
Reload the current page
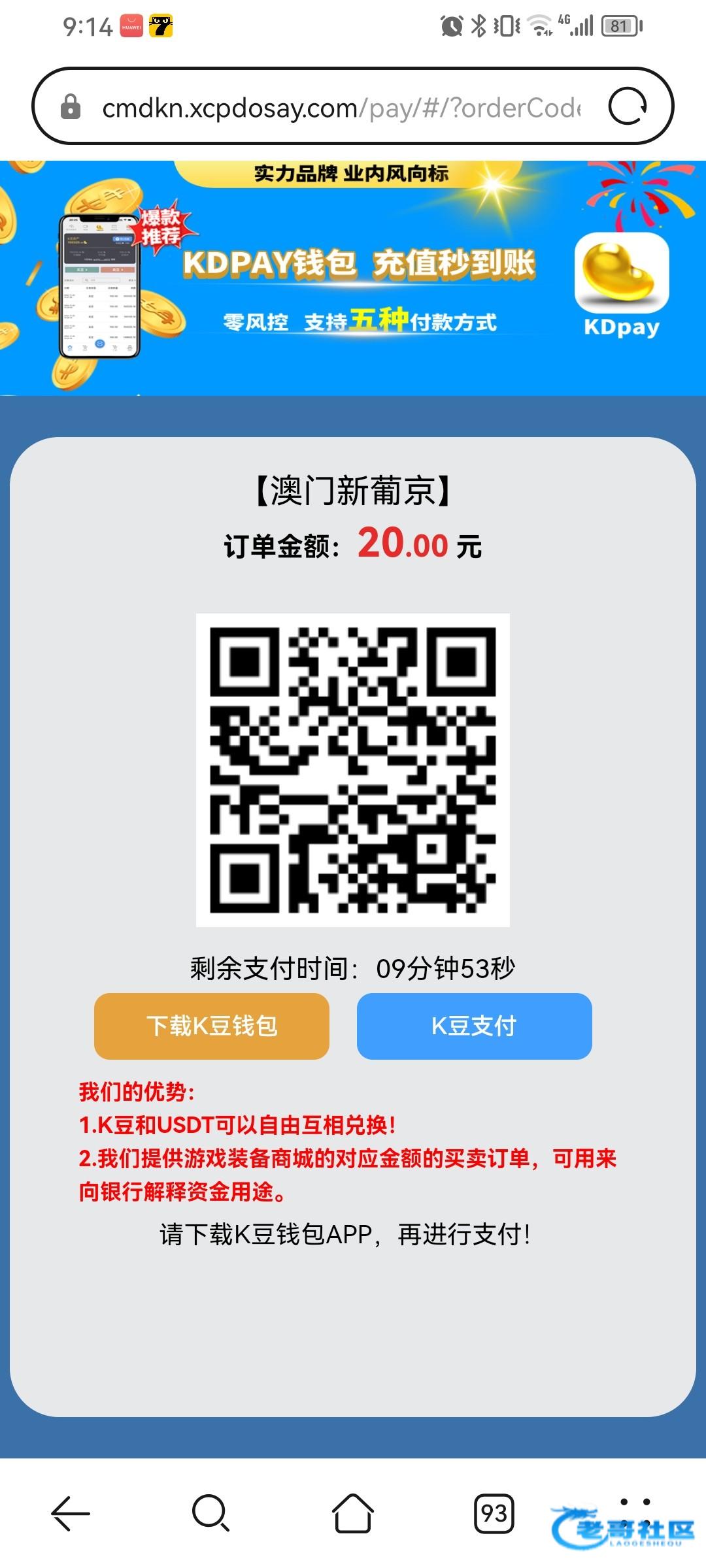tap(627, 106)
